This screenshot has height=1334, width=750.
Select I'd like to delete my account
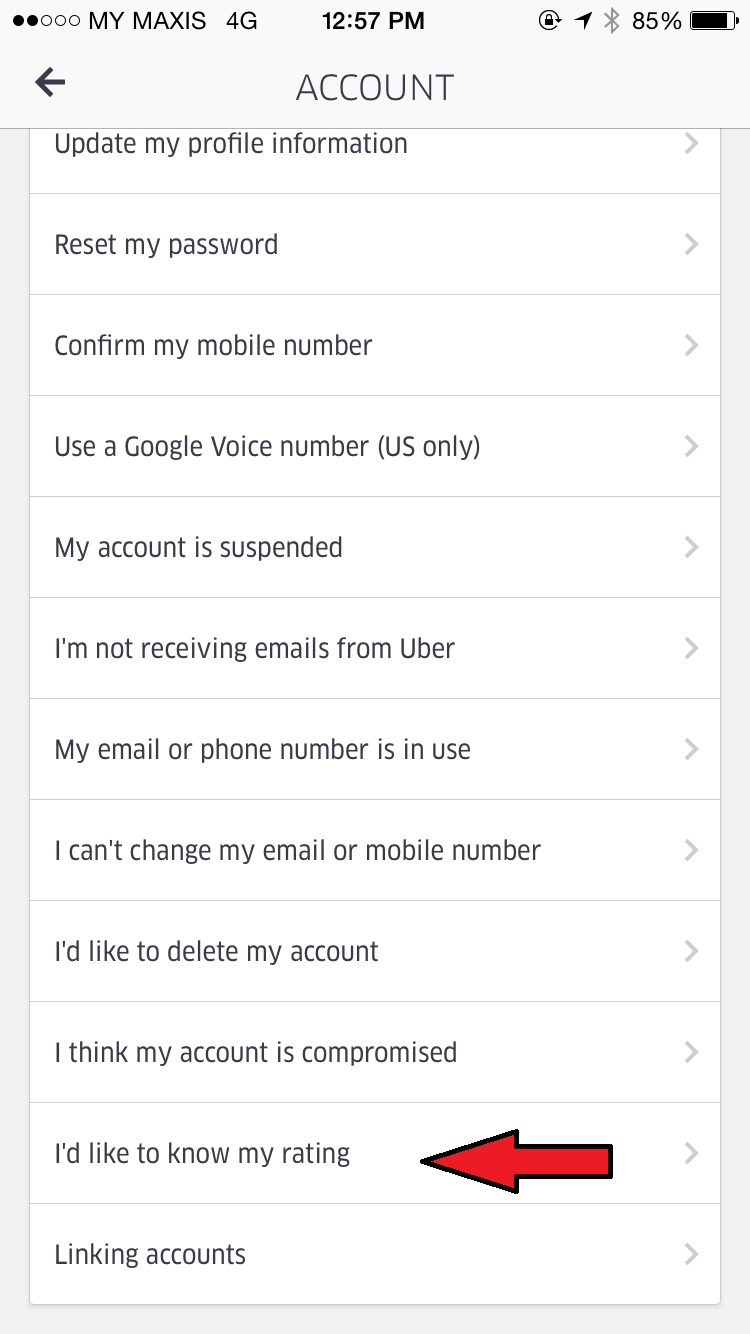click(375, 951)
